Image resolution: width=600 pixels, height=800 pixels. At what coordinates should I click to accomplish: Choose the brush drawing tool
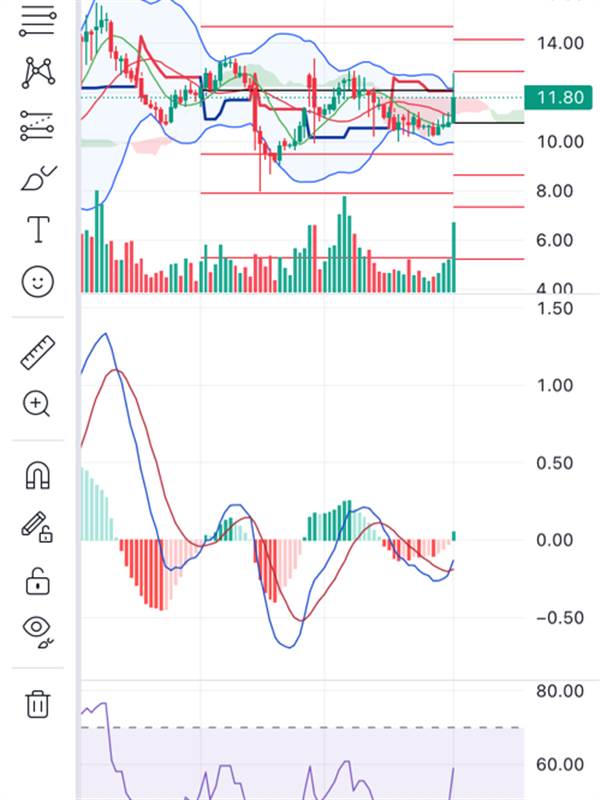coord(37,179)
